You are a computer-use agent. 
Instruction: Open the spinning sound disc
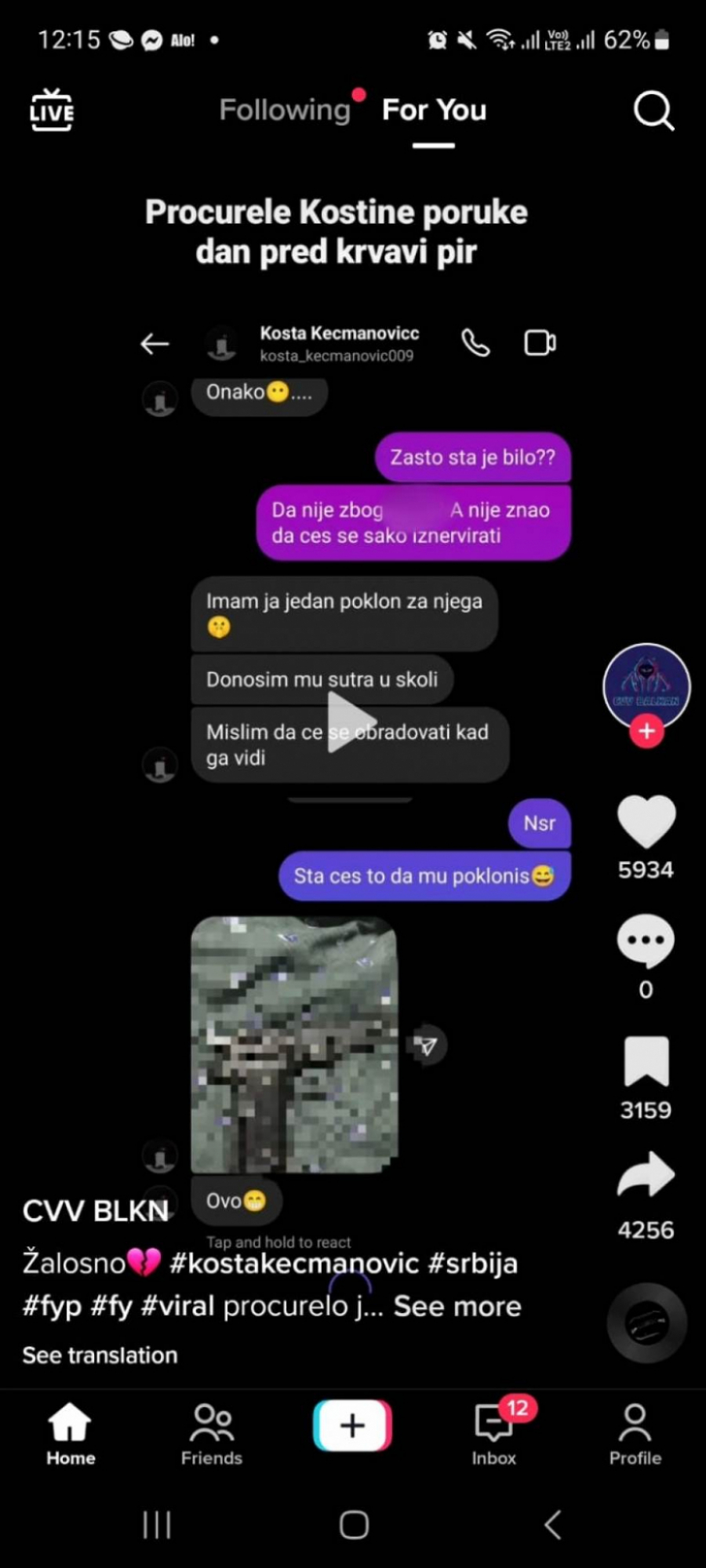coord(646,1322)
